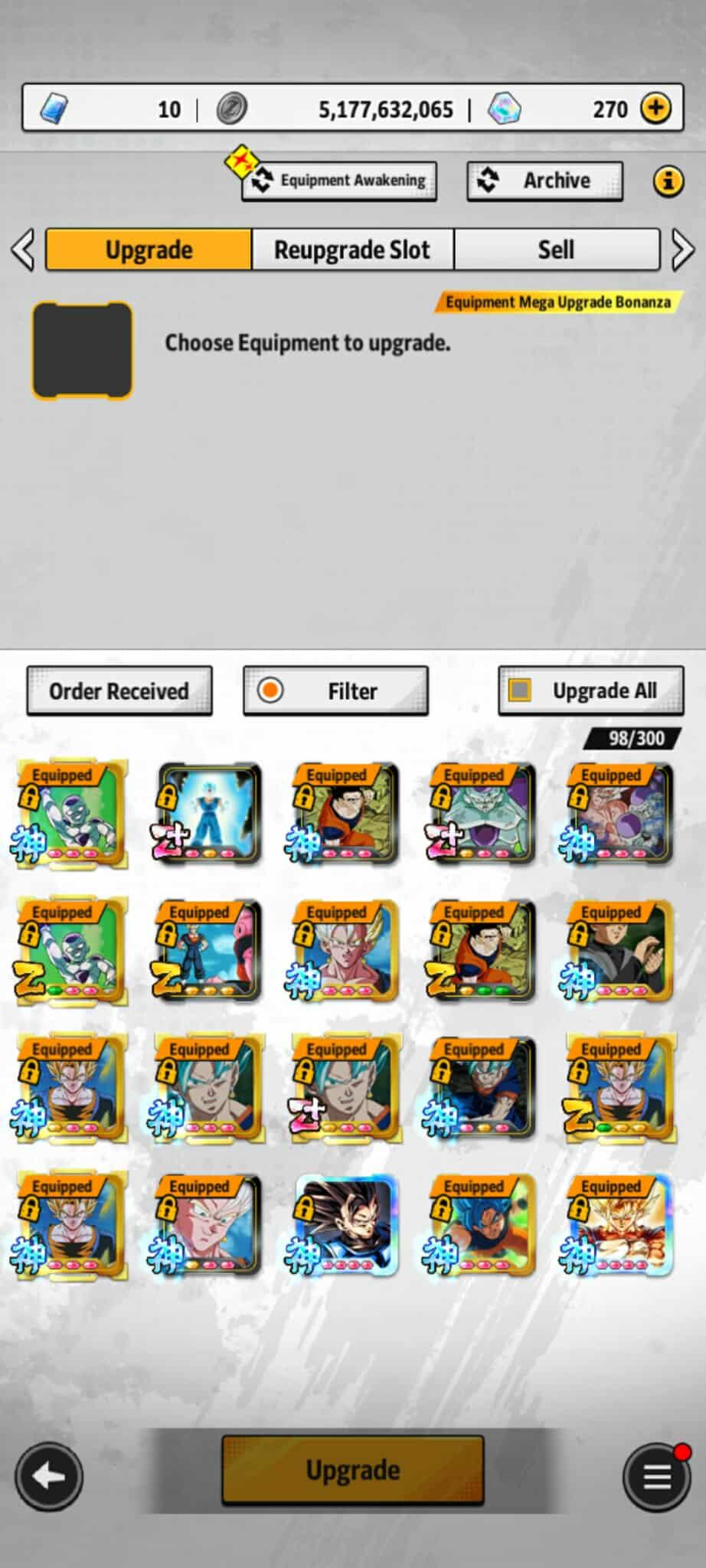Change sorting via Order Received
The image size is (706, 1568).
[119, 691]
